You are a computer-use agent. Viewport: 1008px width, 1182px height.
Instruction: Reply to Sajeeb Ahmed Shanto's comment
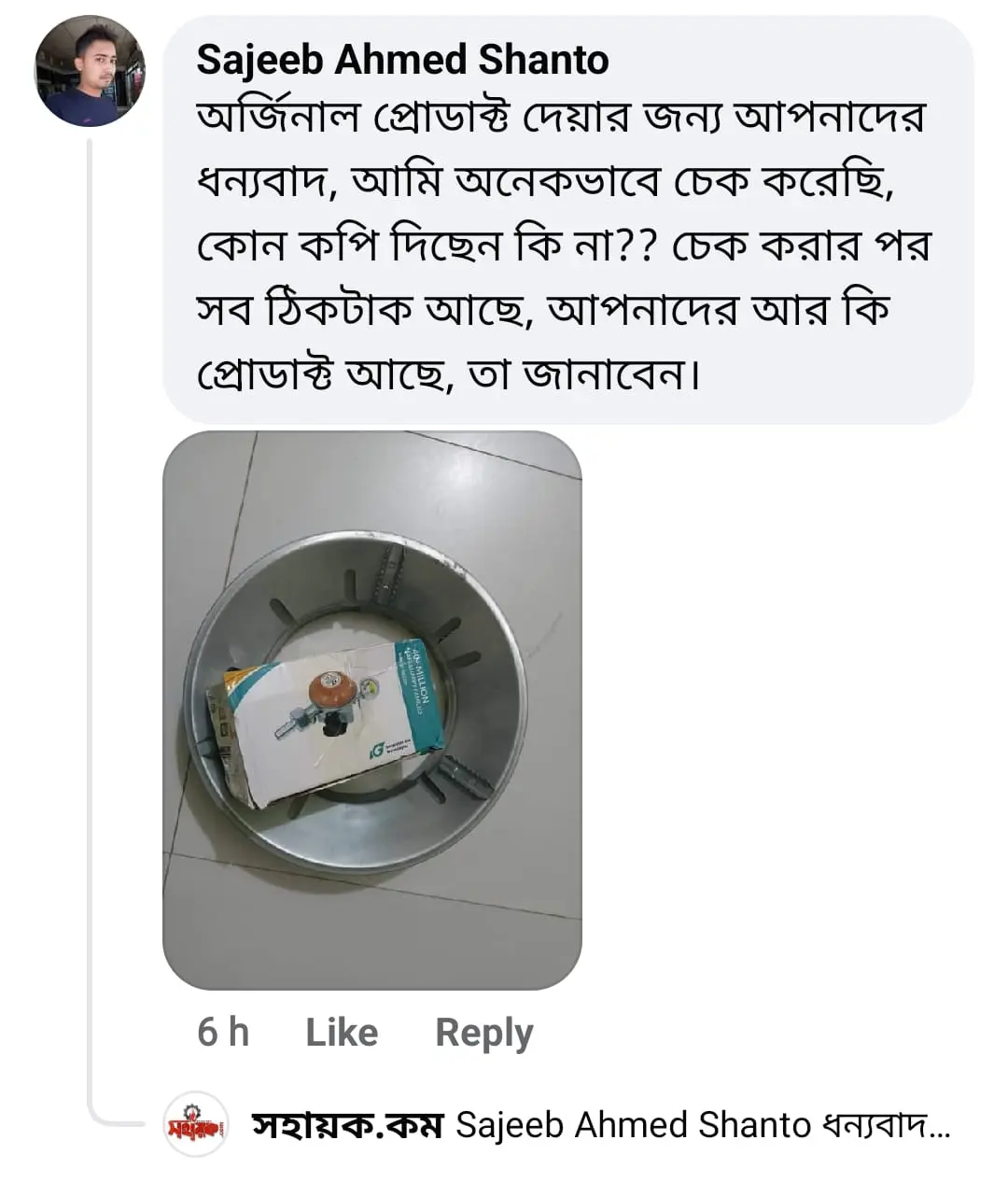click(x=483, y=1033)
